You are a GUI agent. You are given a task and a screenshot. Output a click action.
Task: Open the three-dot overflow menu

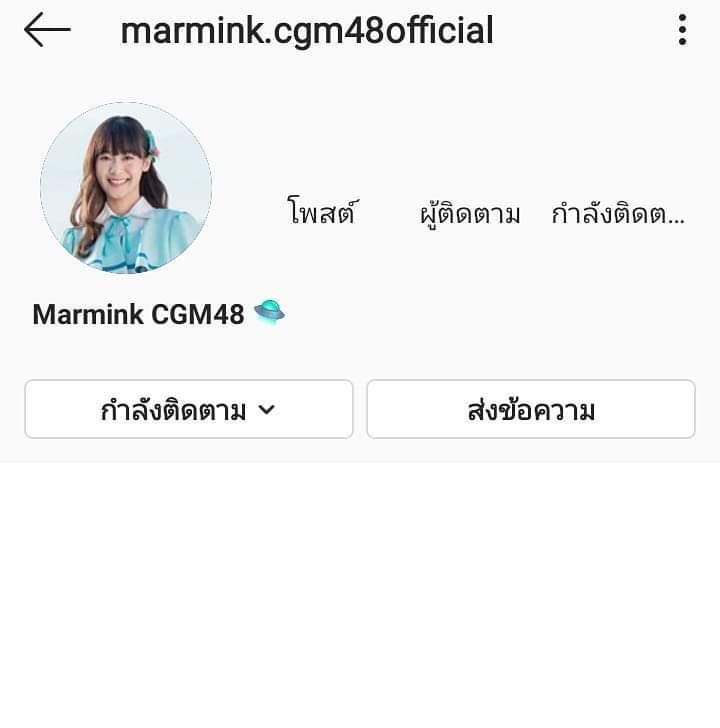coord(682,30)
